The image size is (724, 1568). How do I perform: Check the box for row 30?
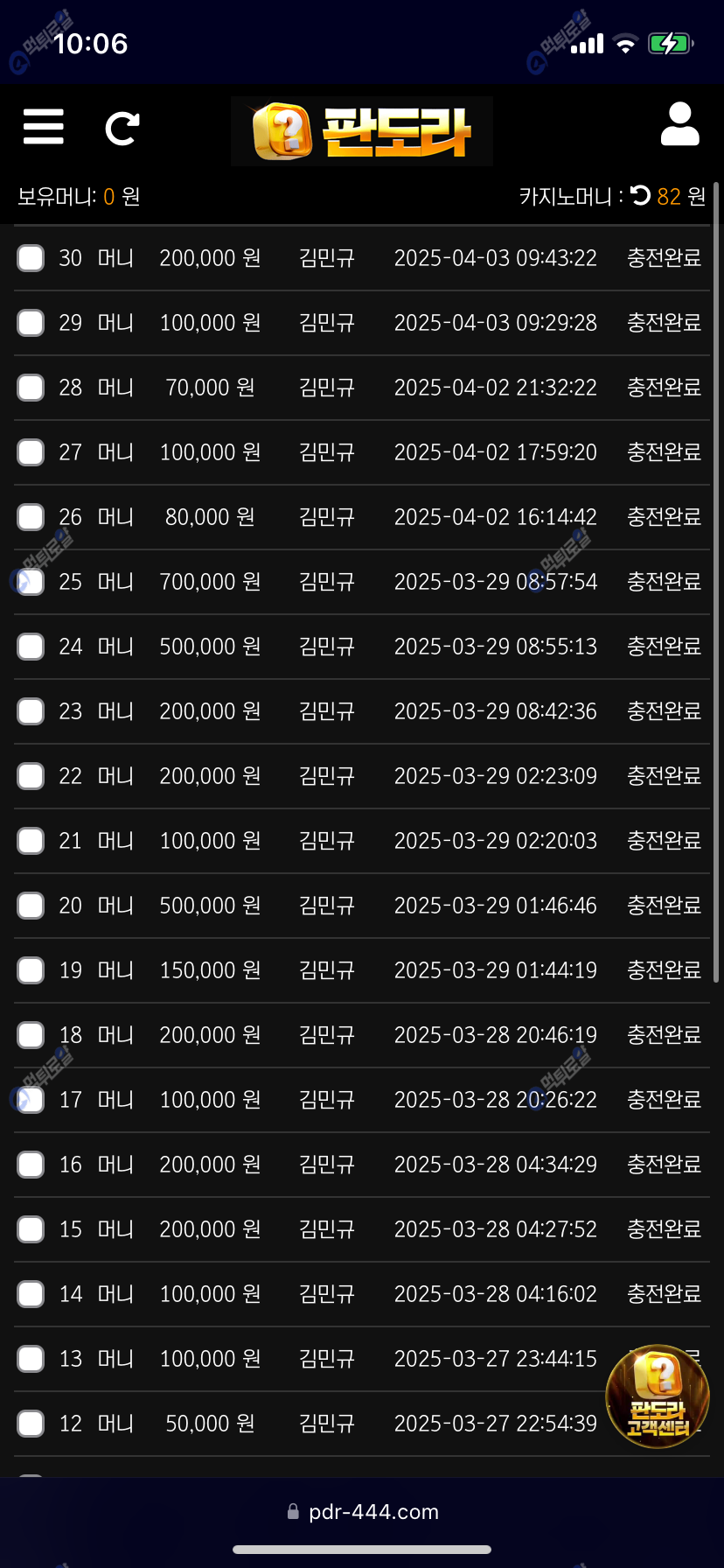(31, 258)
